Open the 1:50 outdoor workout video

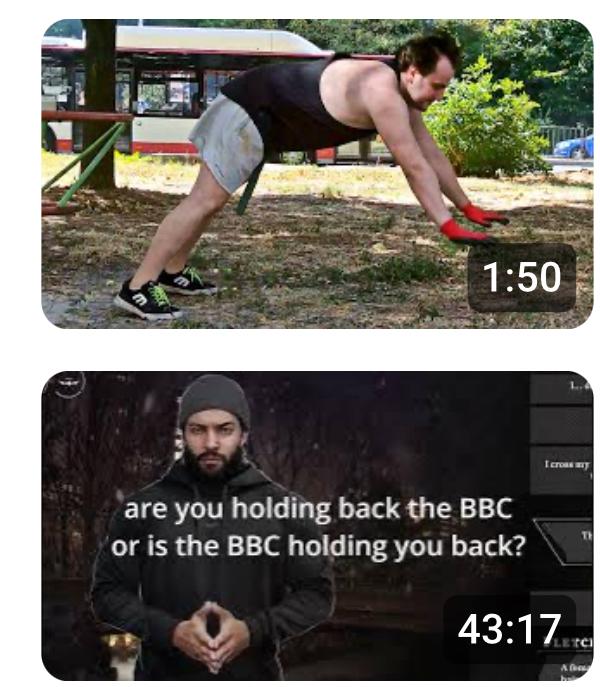(316, 173)
